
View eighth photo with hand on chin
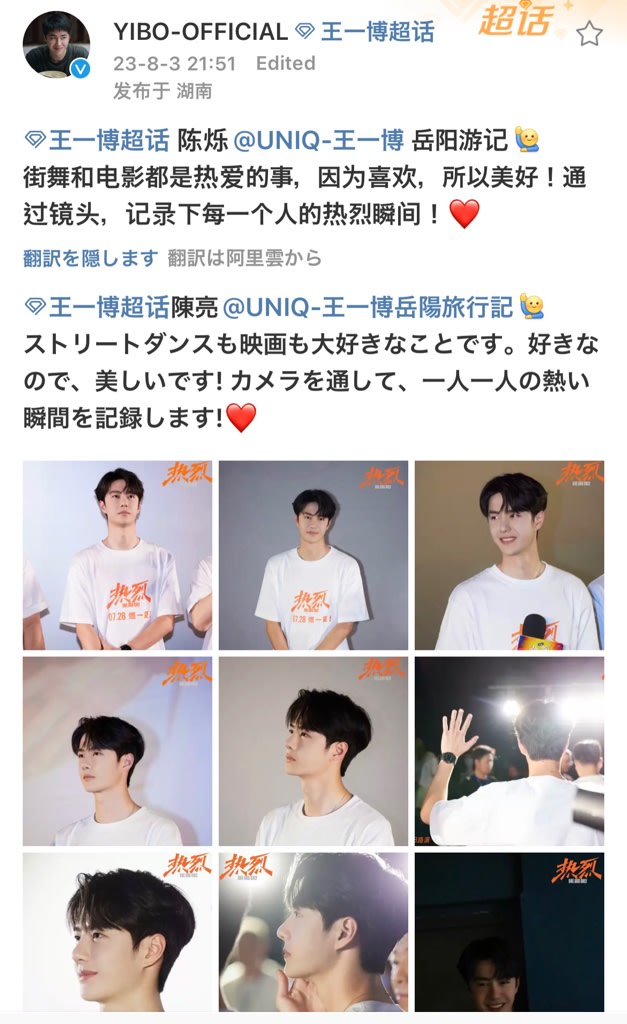click(313, 932)
